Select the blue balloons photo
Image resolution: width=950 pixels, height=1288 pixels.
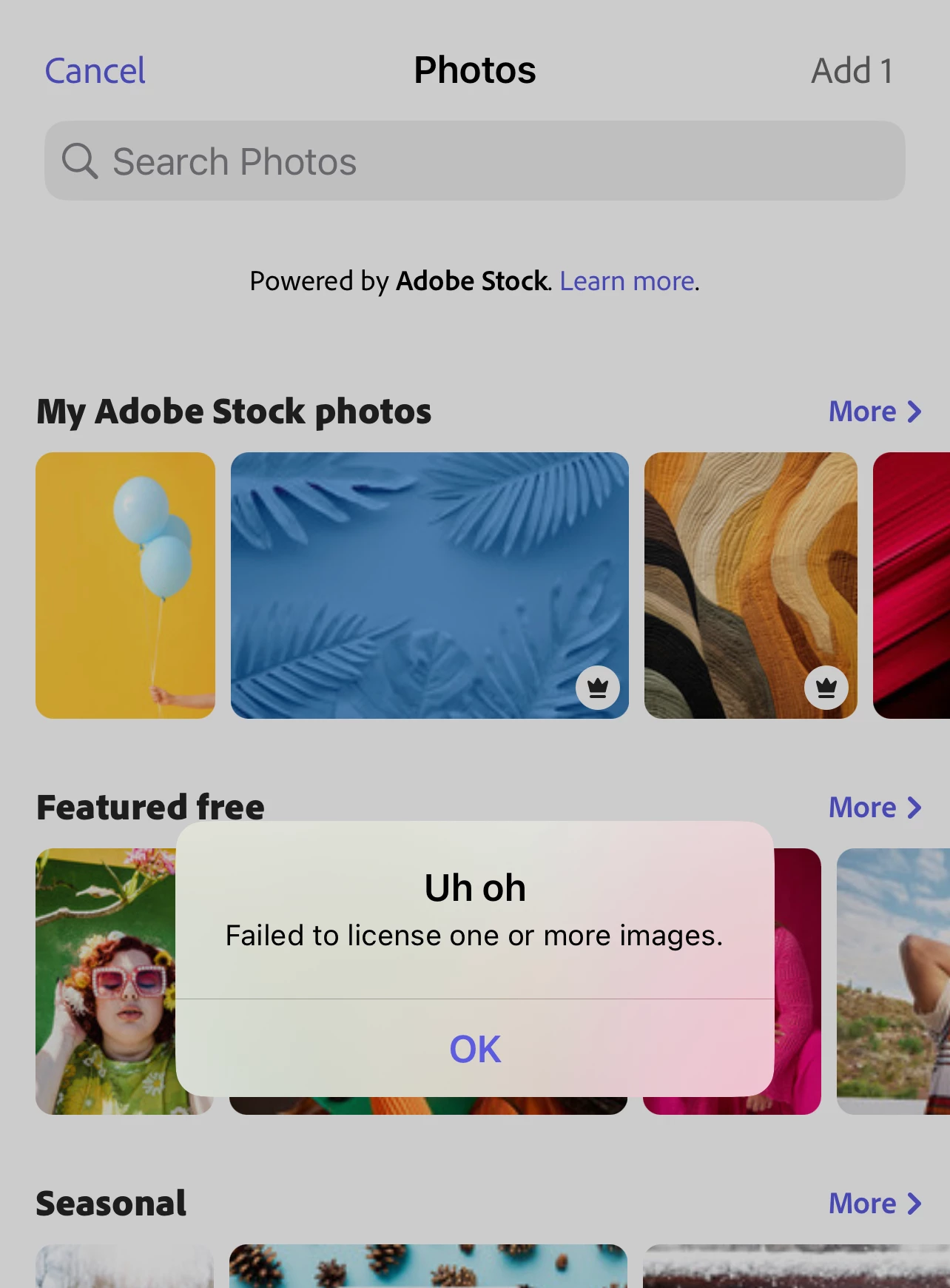pos(125,585)
